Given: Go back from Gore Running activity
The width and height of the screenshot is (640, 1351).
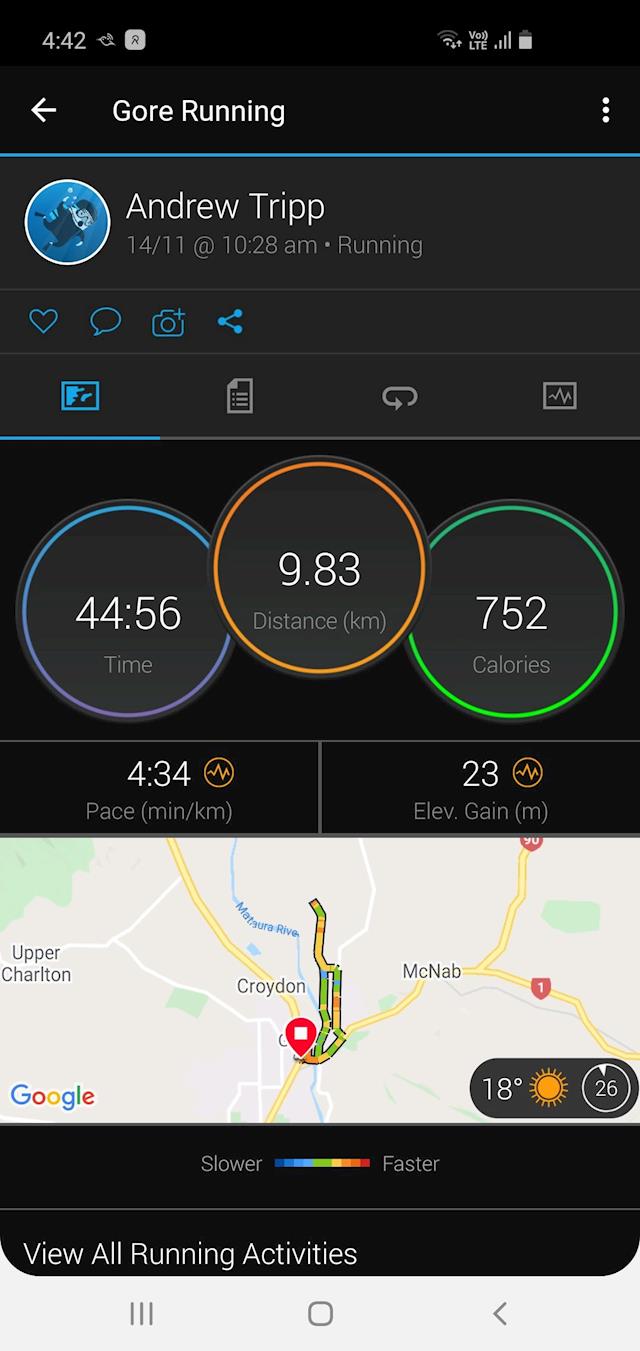Looking at the screenshot, I should pyautogui.click(x=44, y=110).
